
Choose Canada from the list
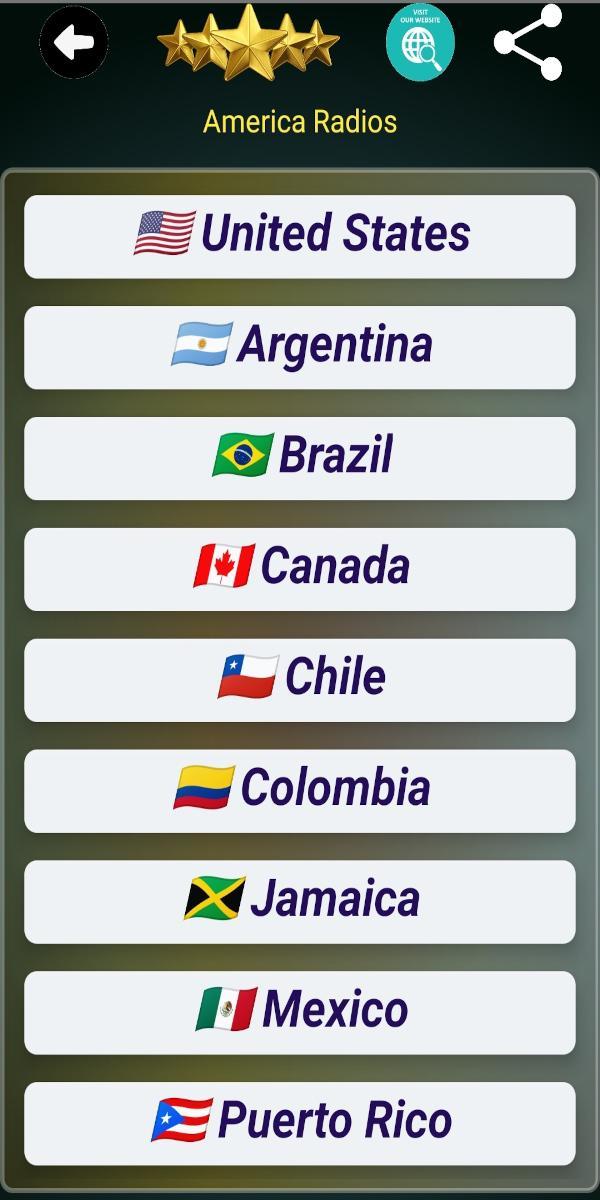click(x=300, y=569)
